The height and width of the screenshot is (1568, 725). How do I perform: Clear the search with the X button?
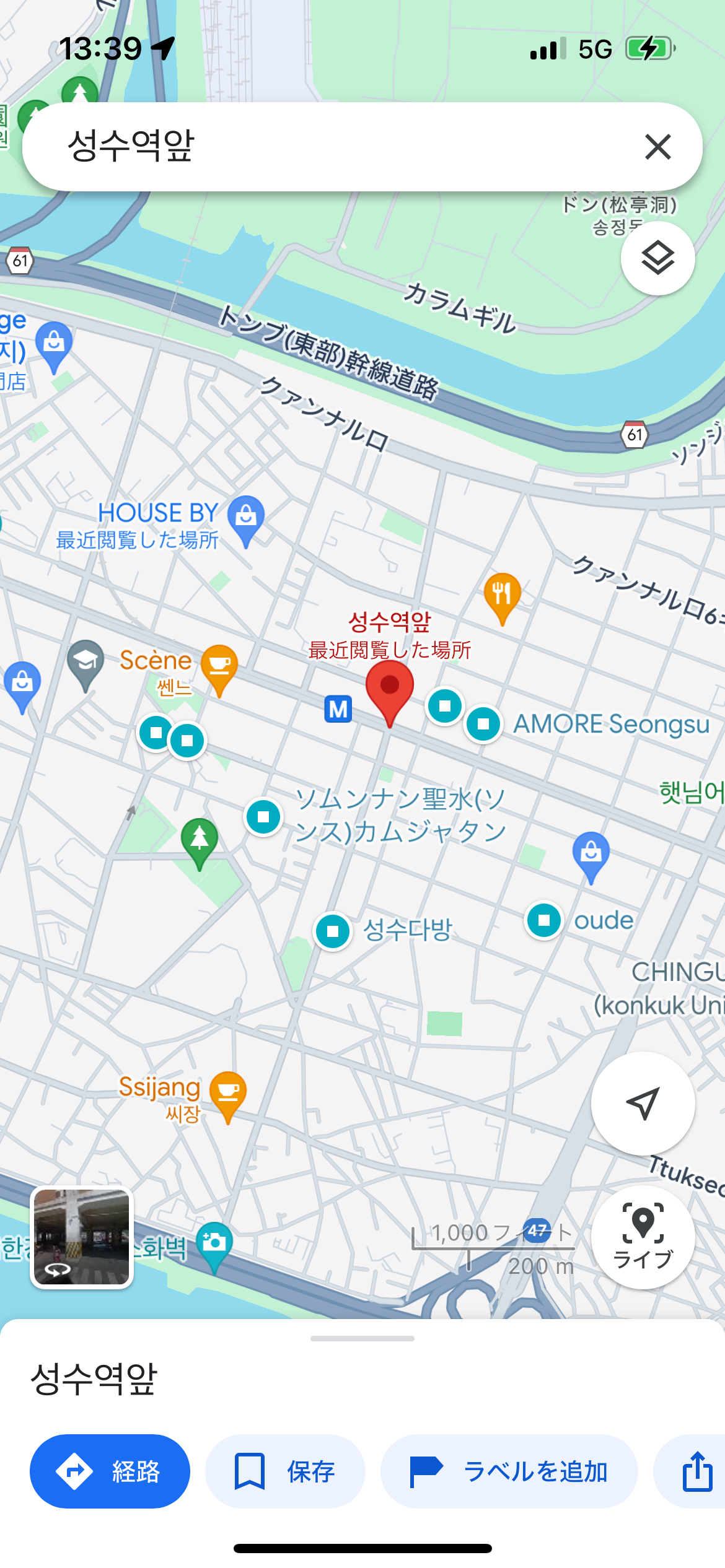[x=657, y=147]
